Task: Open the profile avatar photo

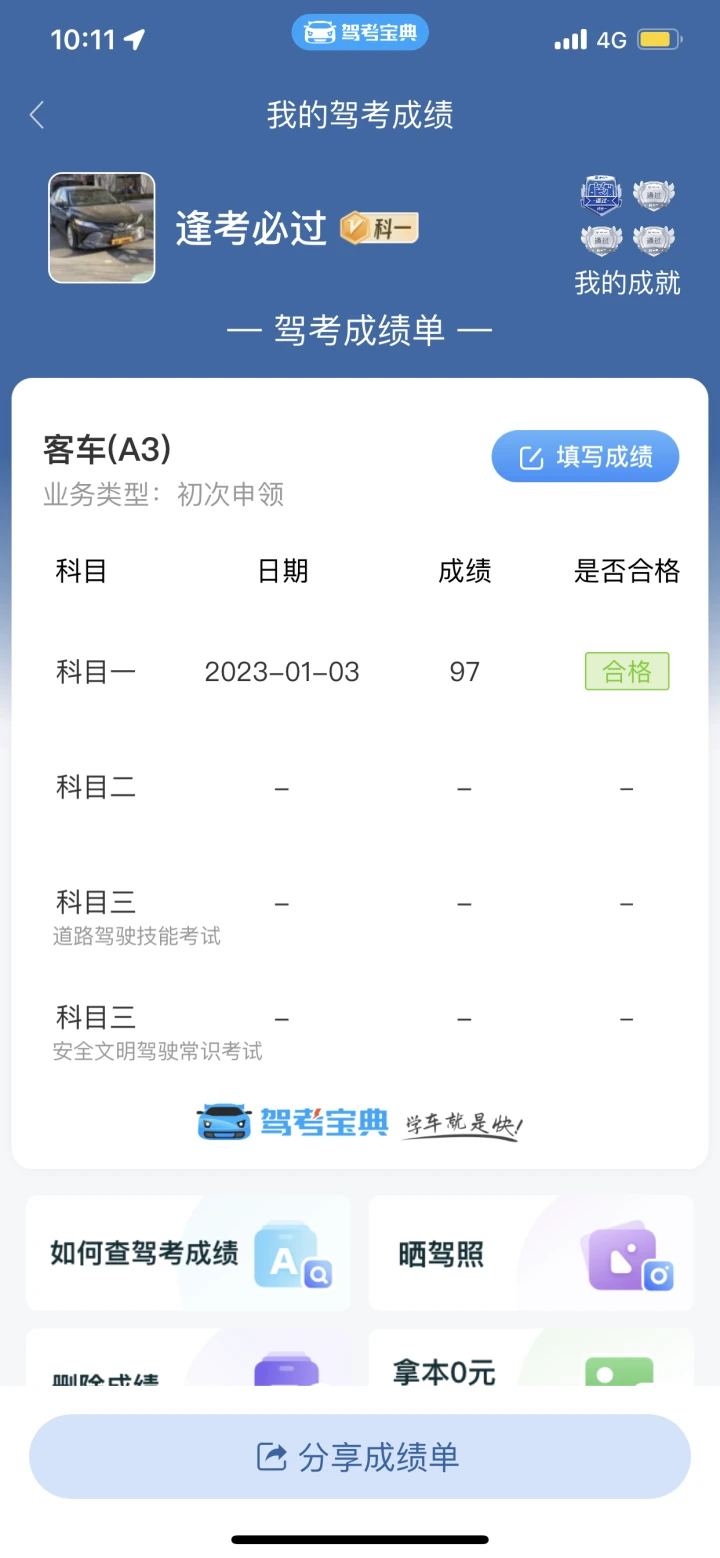Action: (102, 228)
